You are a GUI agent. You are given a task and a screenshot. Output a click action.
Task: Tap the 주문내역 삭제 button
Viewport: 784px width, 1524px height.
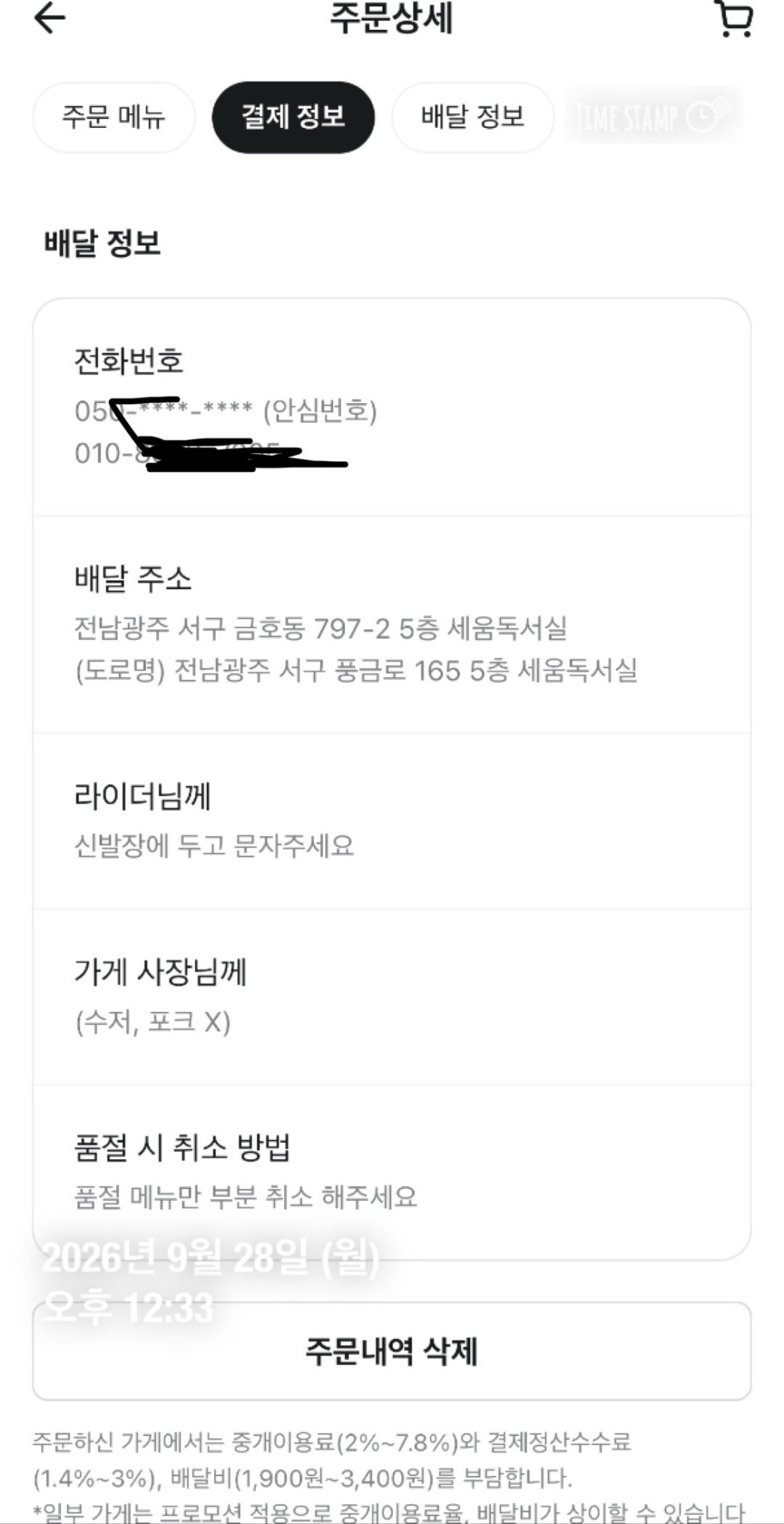pyautogui.click(x=392, y=1351)
